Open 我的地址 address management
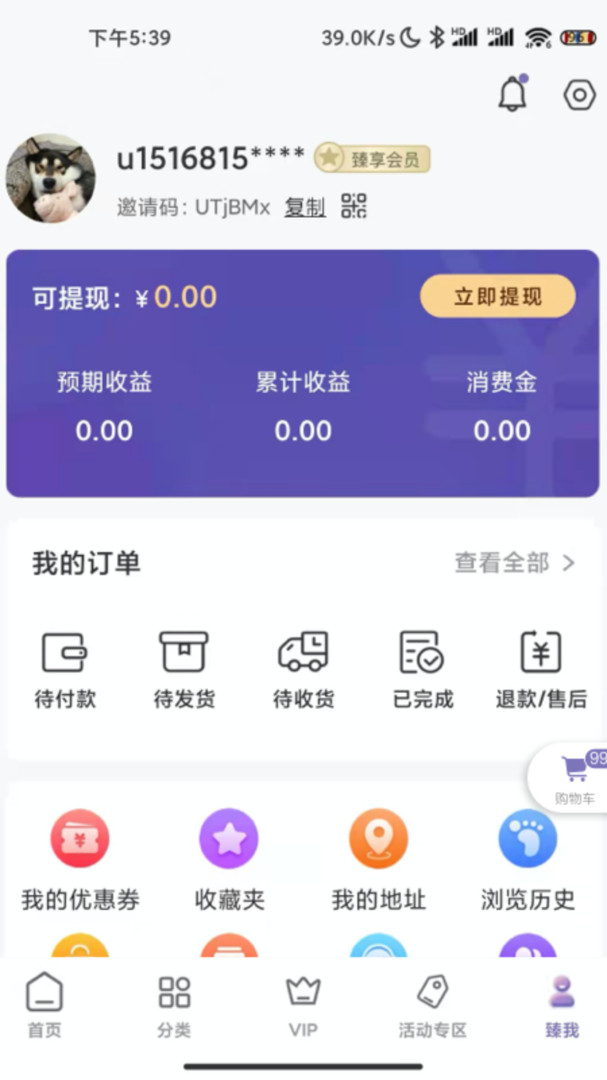The height and width of the screenshot is (1080, 607). (378, 860)
